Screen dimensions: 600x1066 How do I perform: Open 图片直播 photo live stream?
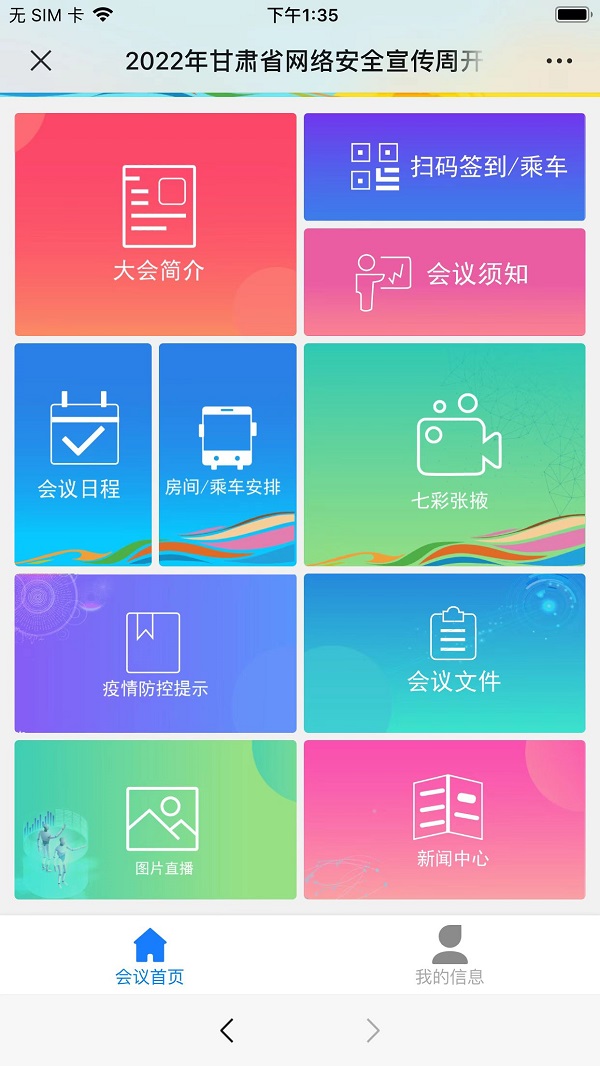coord(156,819)
